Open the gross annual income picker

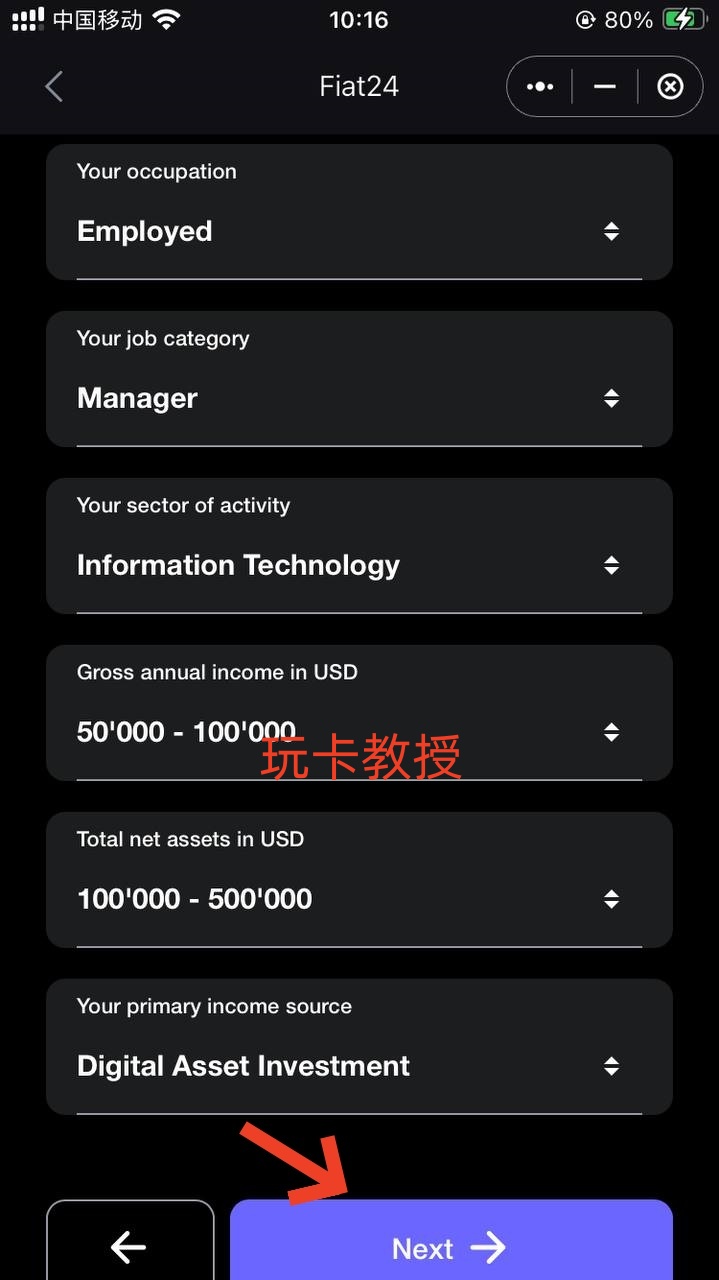[x=358, y=733]
